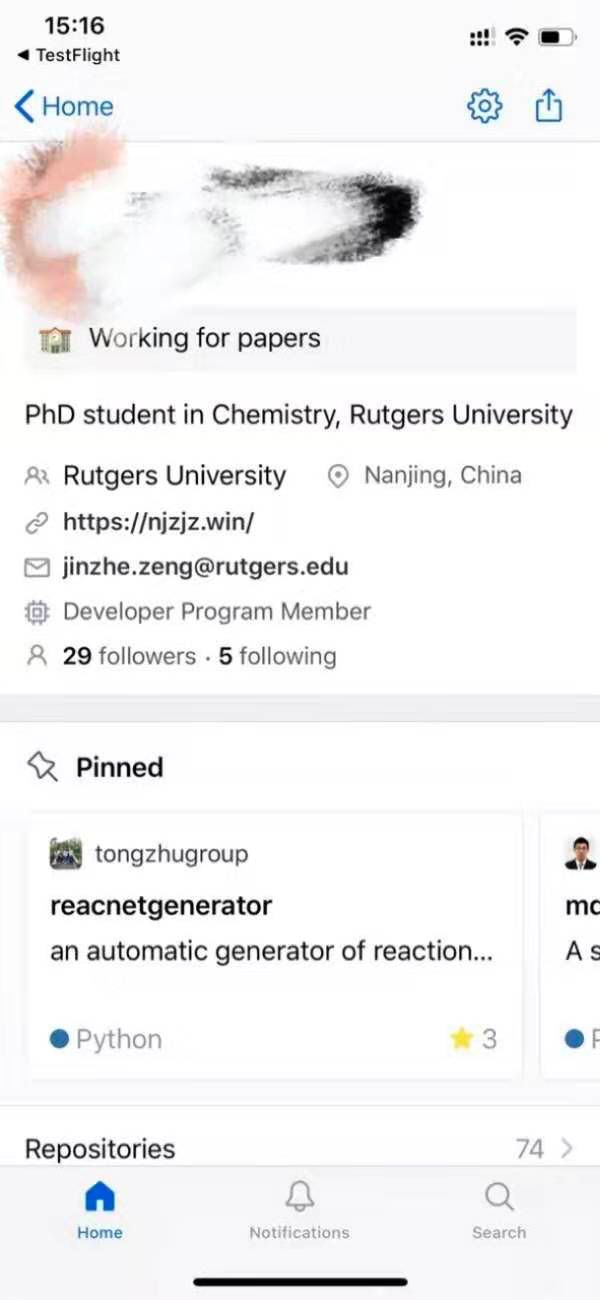View the 29 followers list

(x=128, y=656)
